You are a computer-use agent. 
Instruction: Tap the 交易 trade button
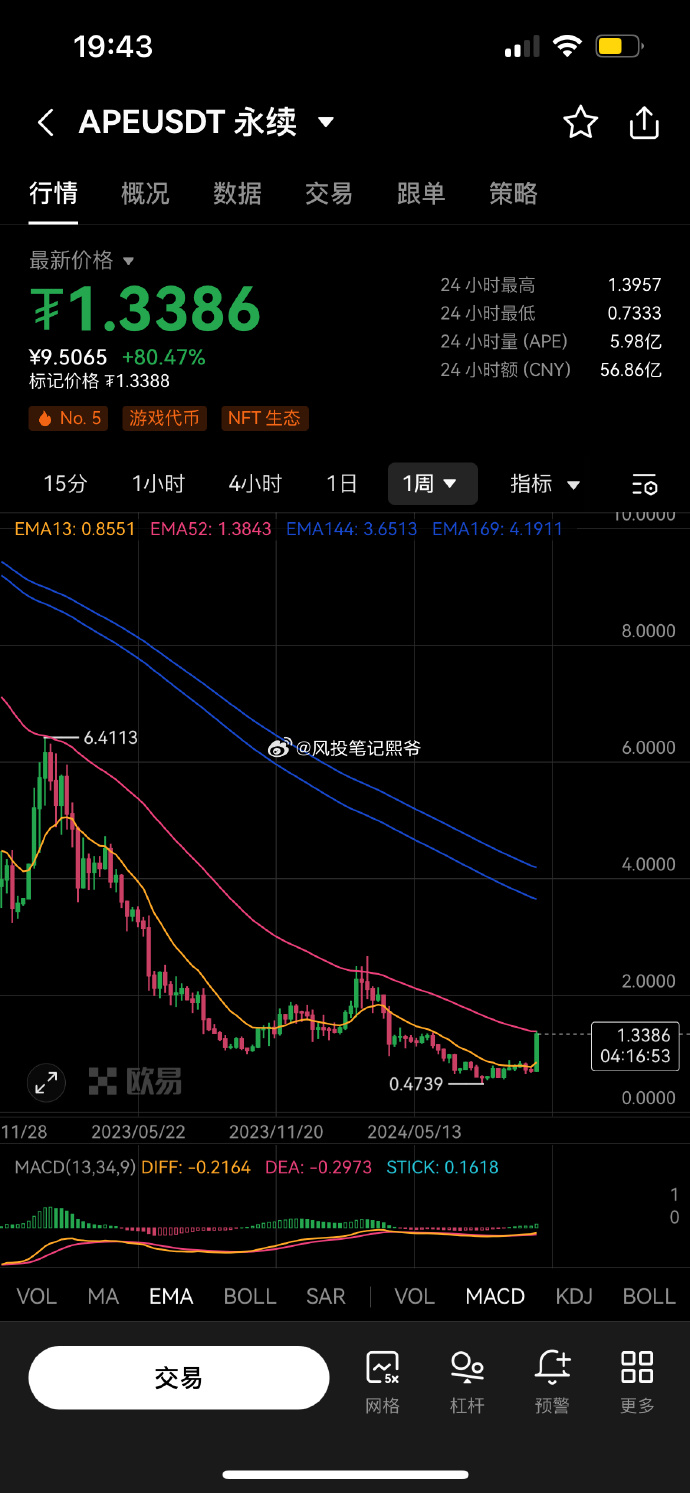pos(179,1378)
